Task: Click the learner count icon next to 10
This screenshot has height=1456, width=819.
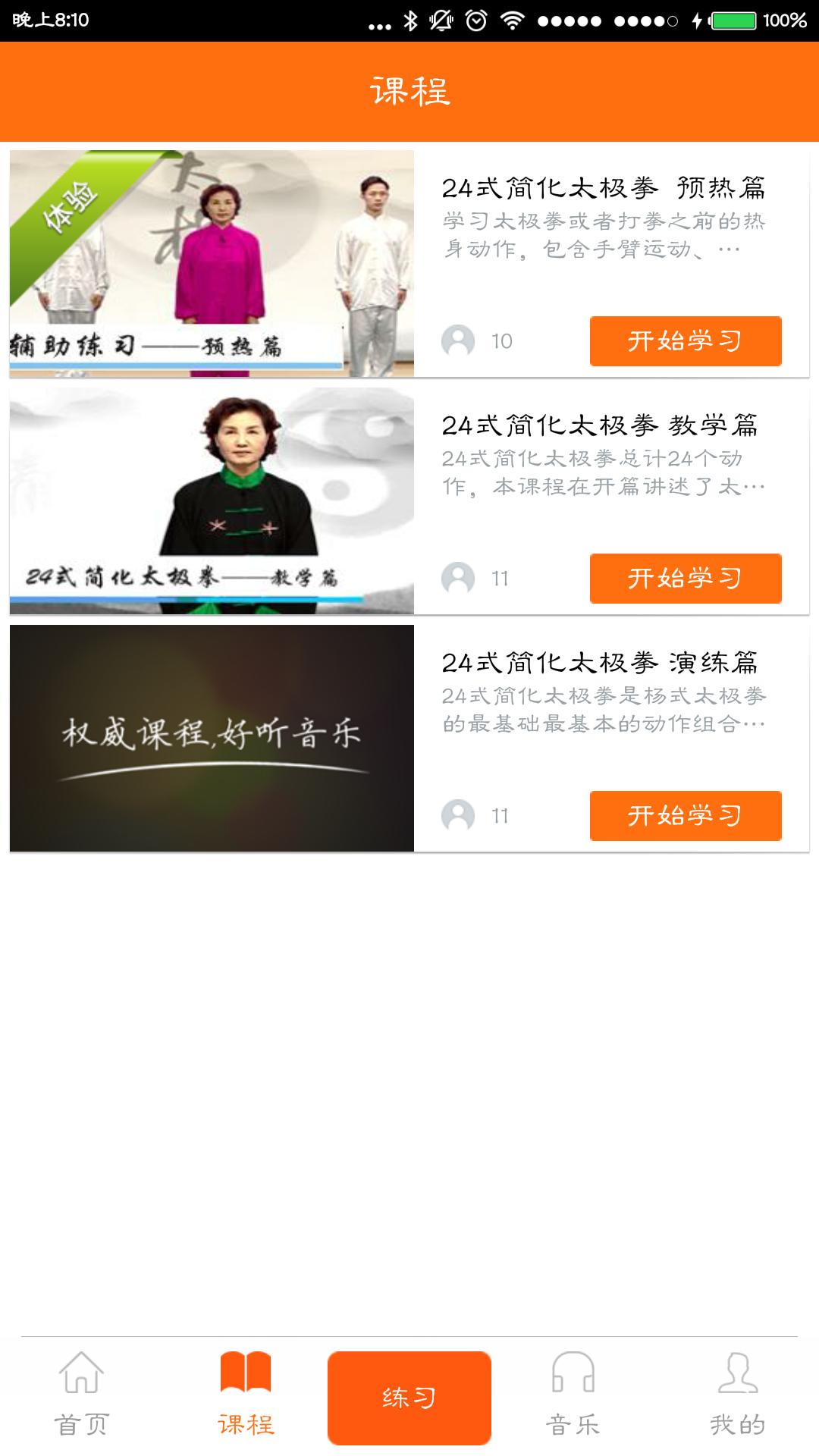Action: coord(457,341)
